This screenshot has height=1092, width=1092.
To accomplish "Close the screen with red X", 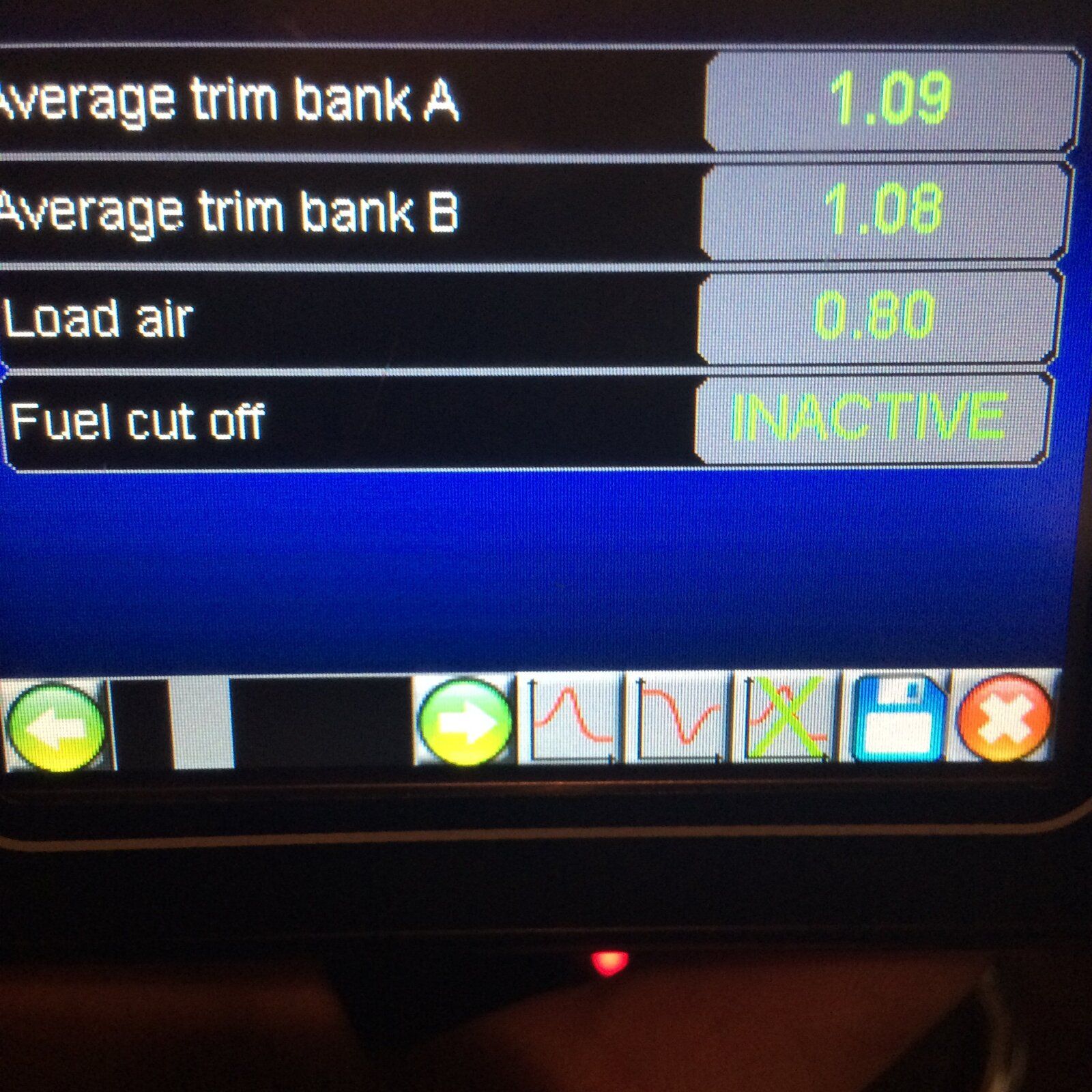I will [x=1003, y=718].
